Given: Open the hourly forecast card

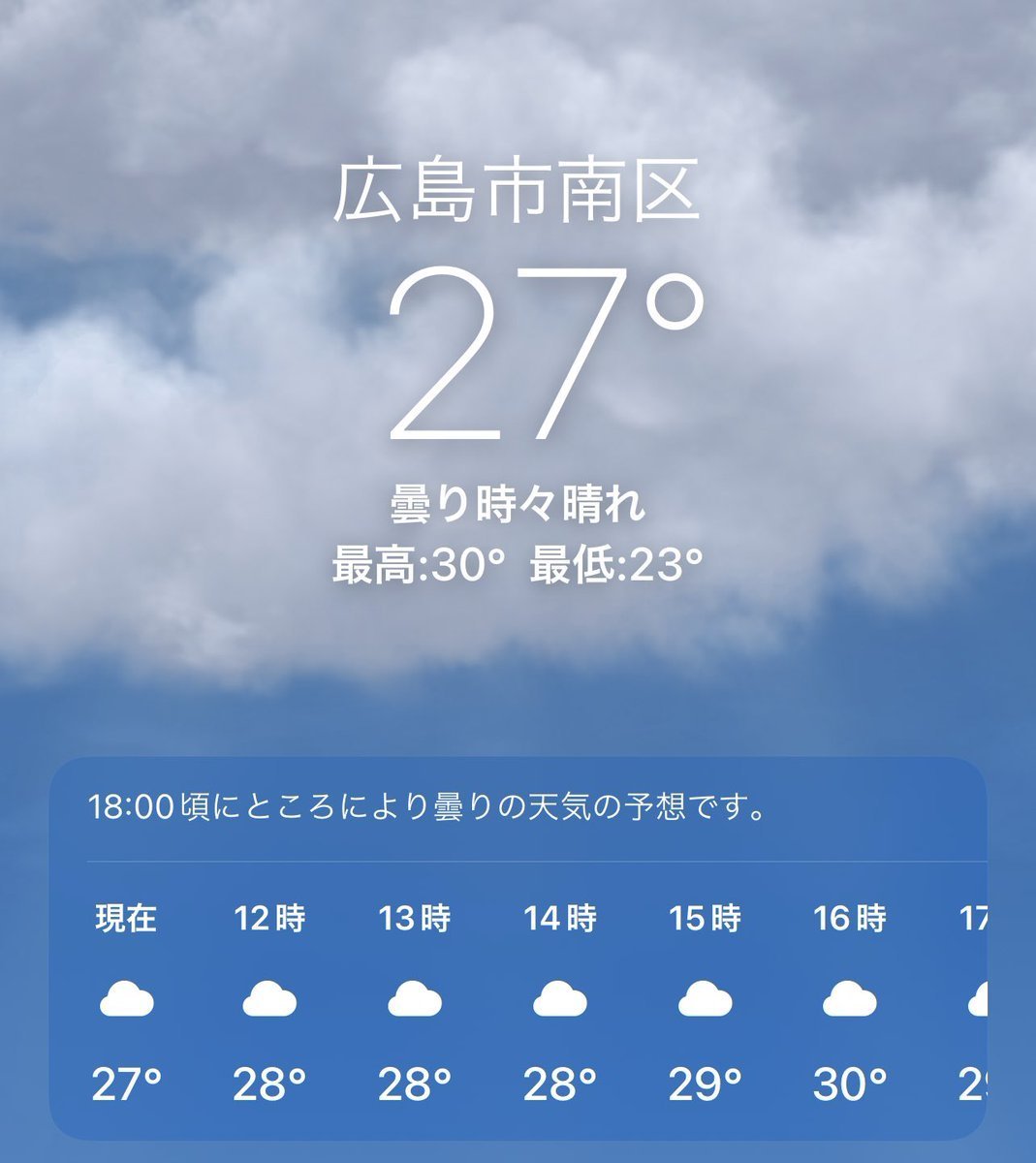Looking at the screenshot, I should click(x=518, y=950).
